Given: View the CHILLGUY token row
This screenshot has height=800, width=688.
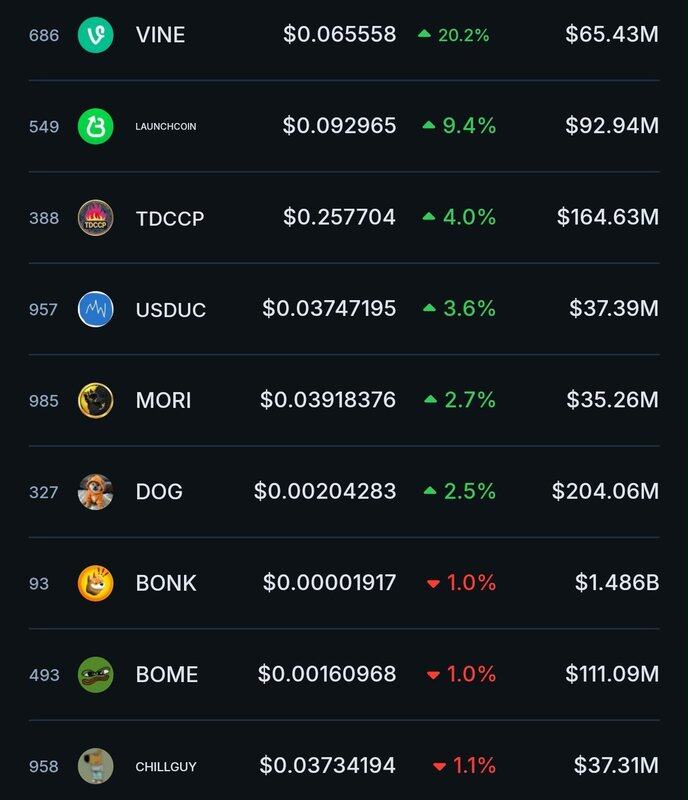Looking at the screenshot, I should click(x=166, y=766).
